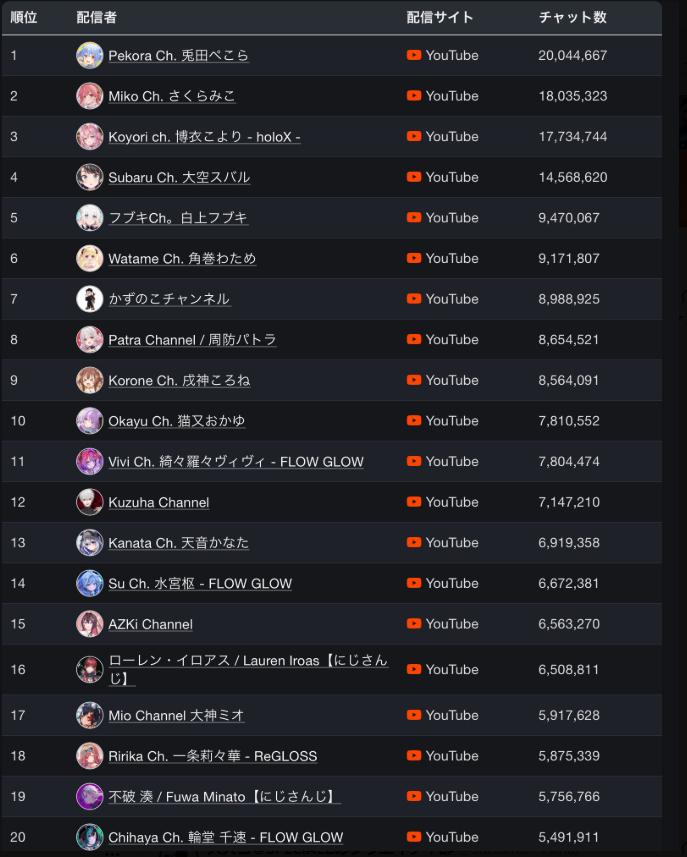The height and width of the screenshot is (857, 687).
Task: Open the Kuzuha Channel link
Action: click(159, 503)
